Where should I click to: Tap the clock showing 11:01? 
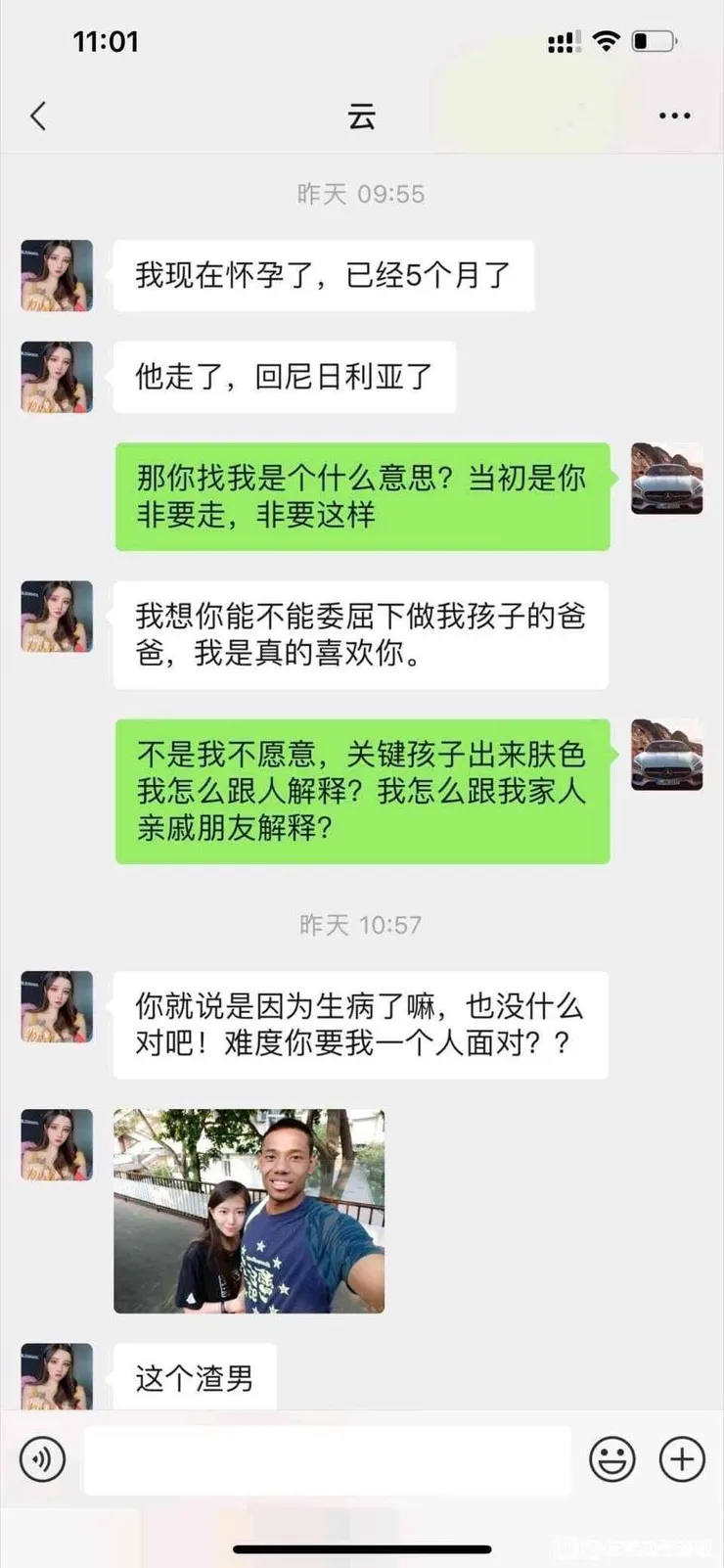108,41
